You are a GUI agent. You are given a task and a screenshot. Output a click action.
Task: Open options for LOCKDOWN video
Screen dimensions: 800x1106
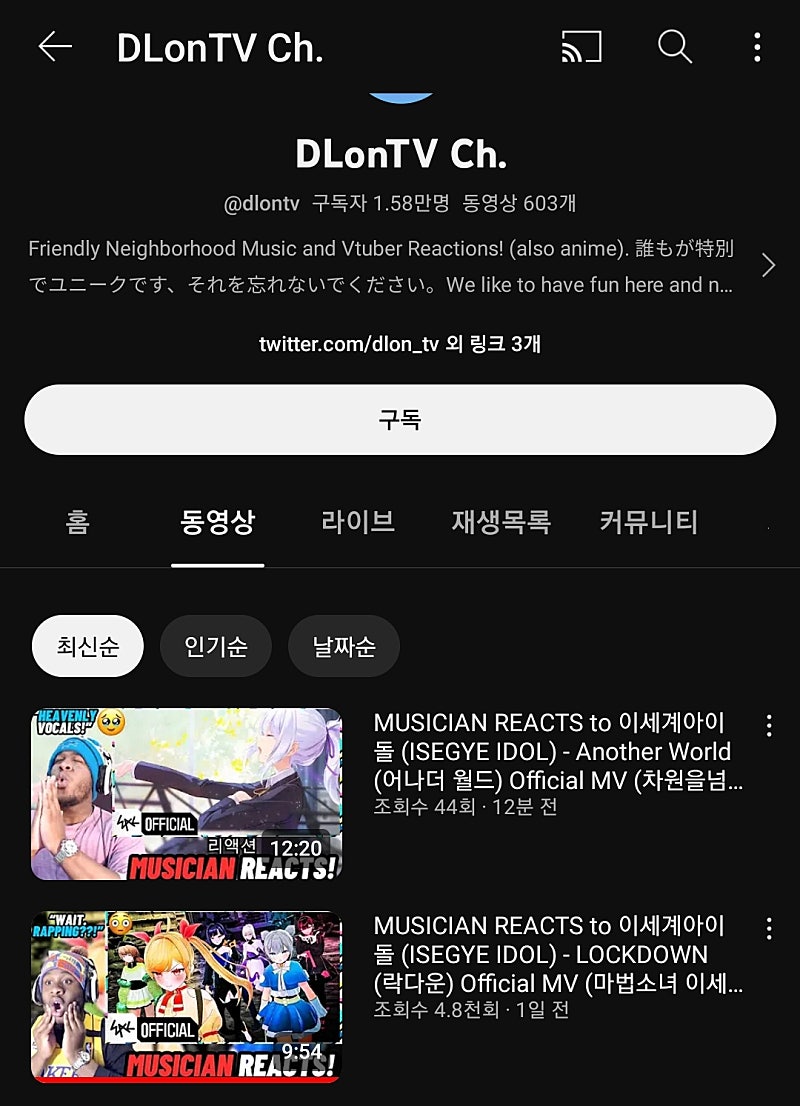pyautogui.click(x=768, y=929)
